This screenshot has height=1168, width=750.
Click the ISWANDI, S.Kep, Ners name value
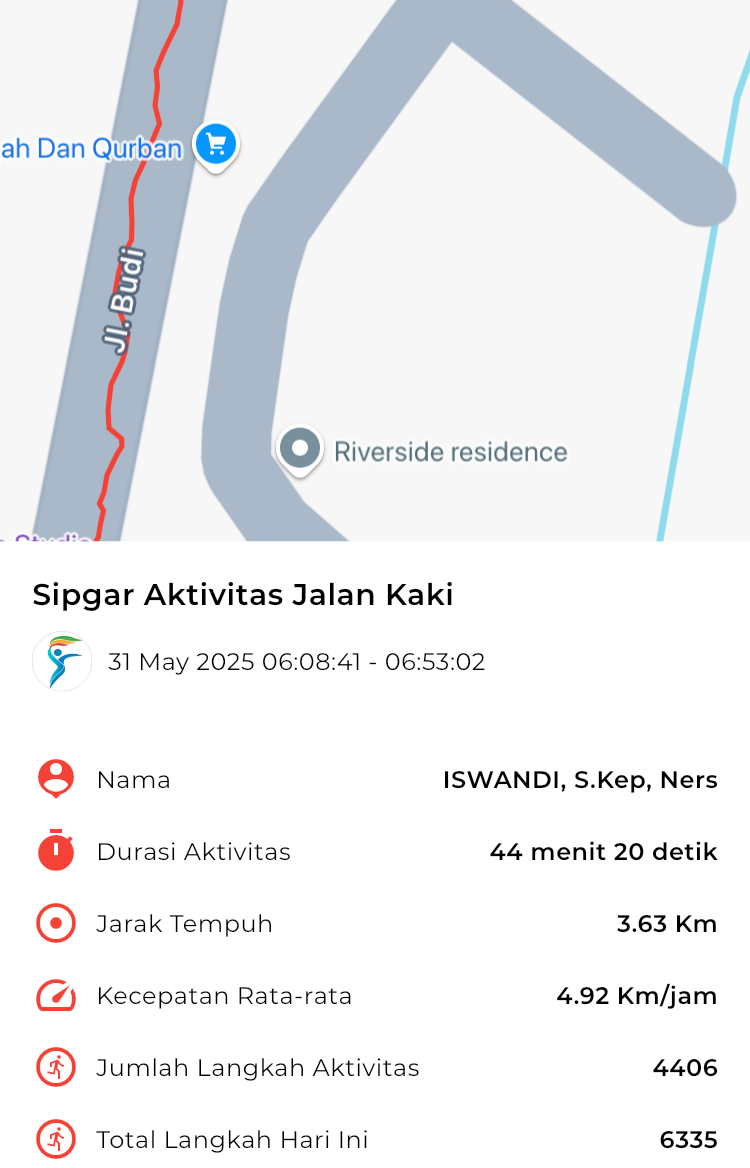pos(580,779)
